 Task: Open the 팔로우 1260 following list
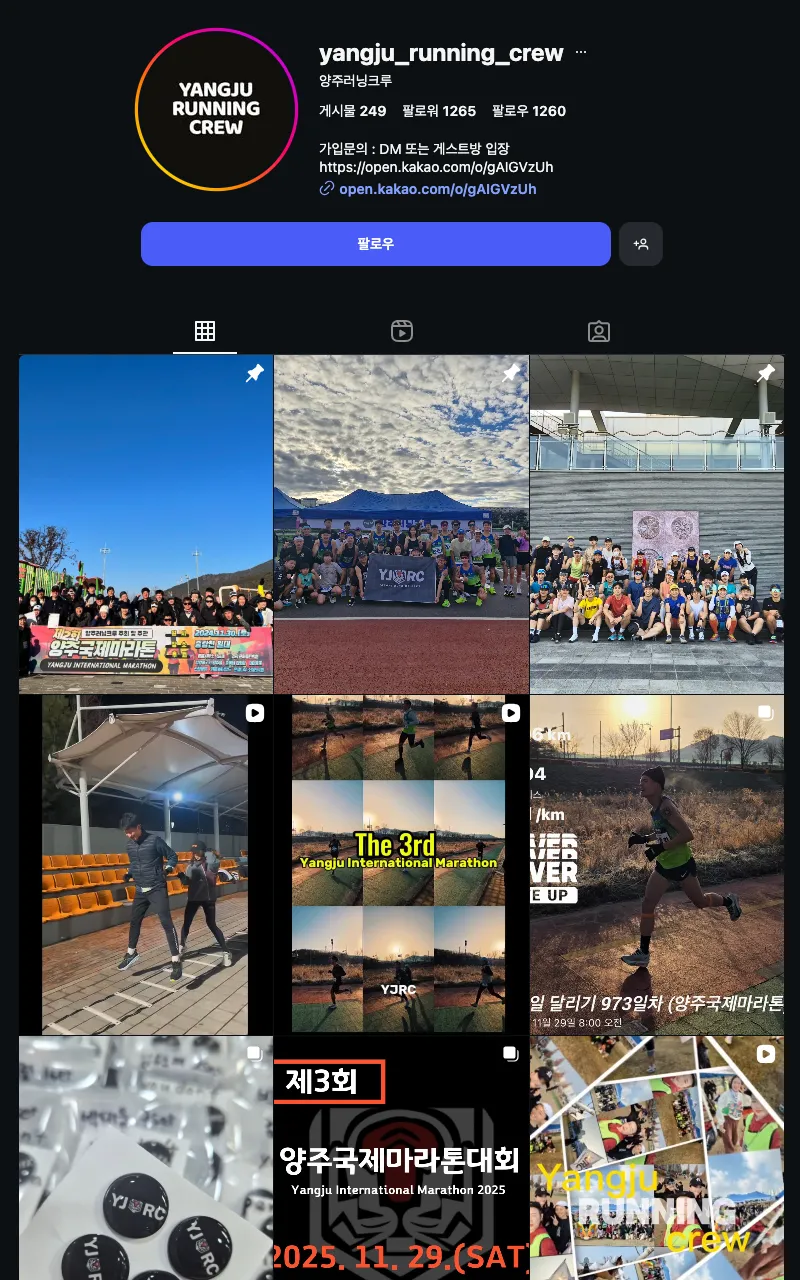pyautogui.click(x=529, y=111)
